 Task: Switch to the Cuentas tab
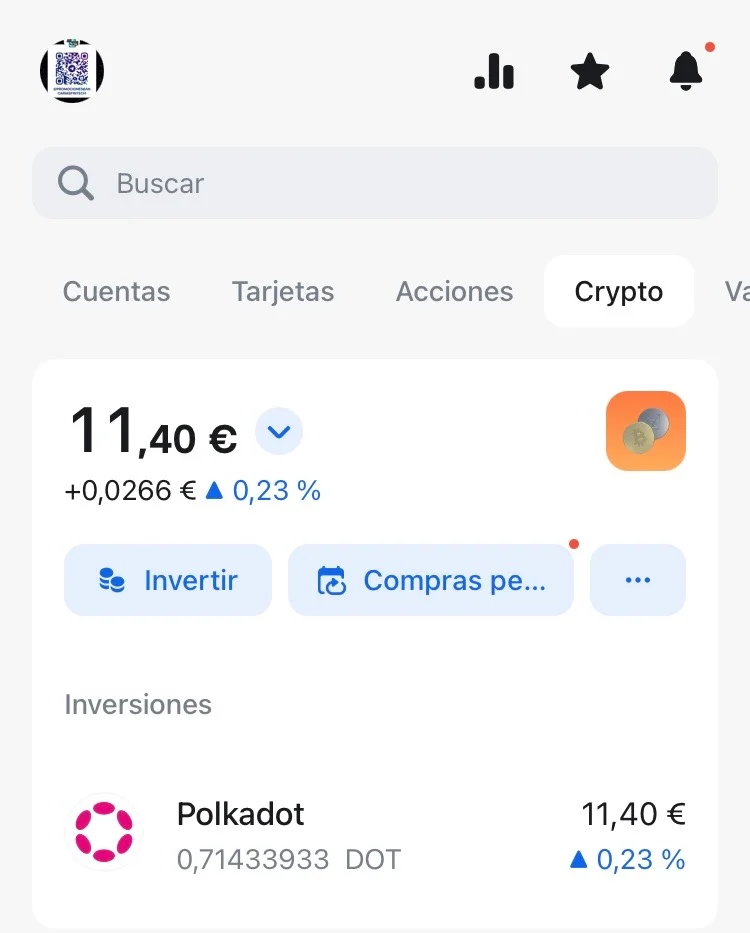click(116, 291)
